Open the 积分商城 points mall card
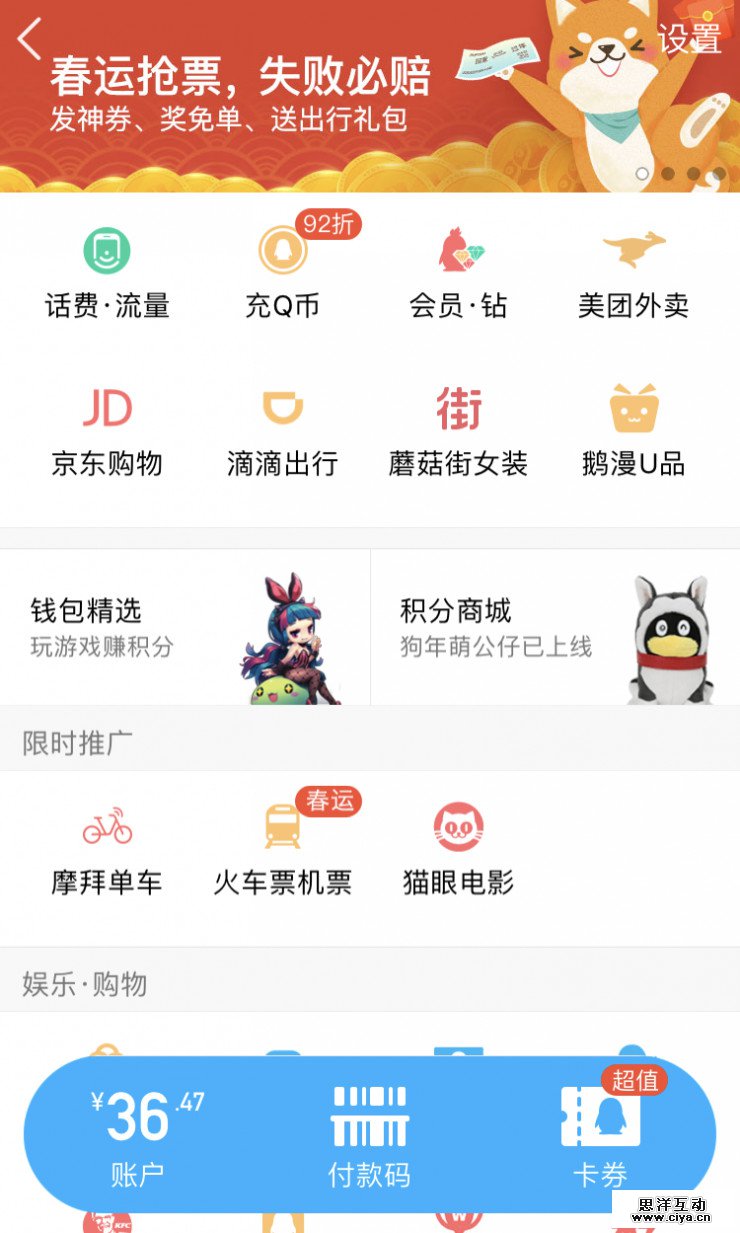Image resolution: width=740 pixels, height=1233 pixels. point(555,627)
